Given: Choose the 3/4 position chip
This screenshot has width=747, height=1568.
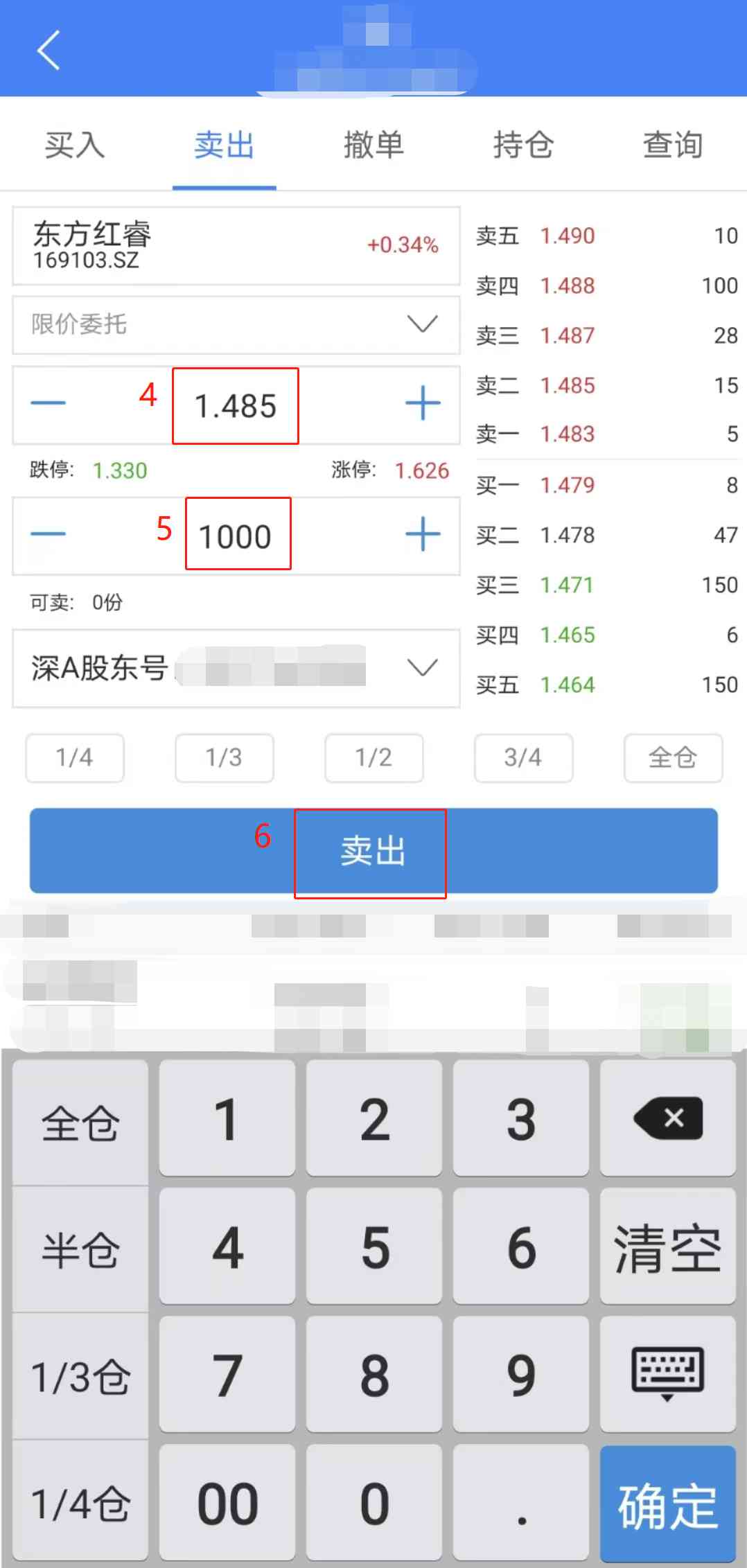Looking at the screenshot, I should [x=523, y=758].
